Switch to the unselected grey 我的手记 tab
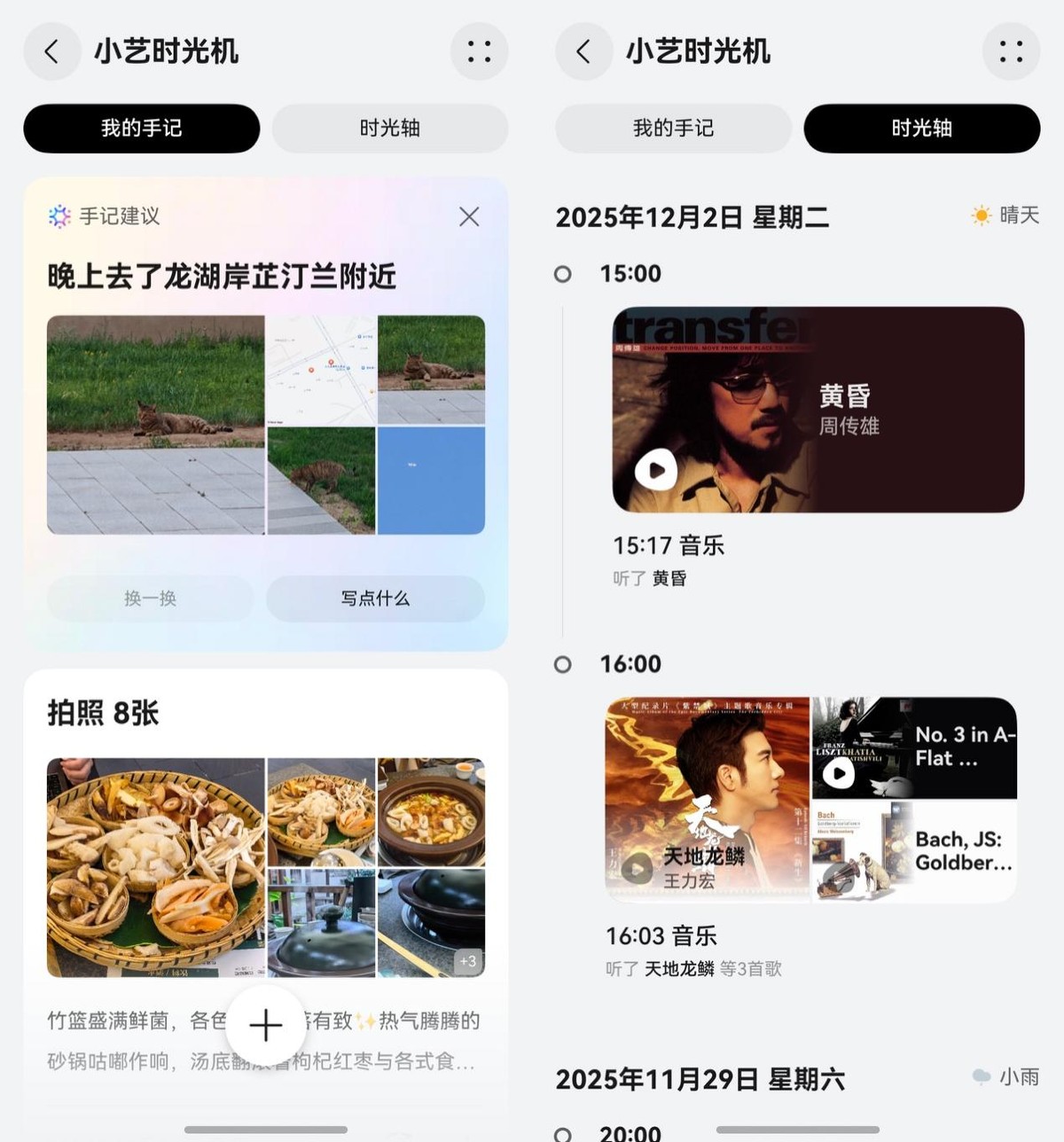This screenshot has height=1142, width=1064. (x=673, y=129)
